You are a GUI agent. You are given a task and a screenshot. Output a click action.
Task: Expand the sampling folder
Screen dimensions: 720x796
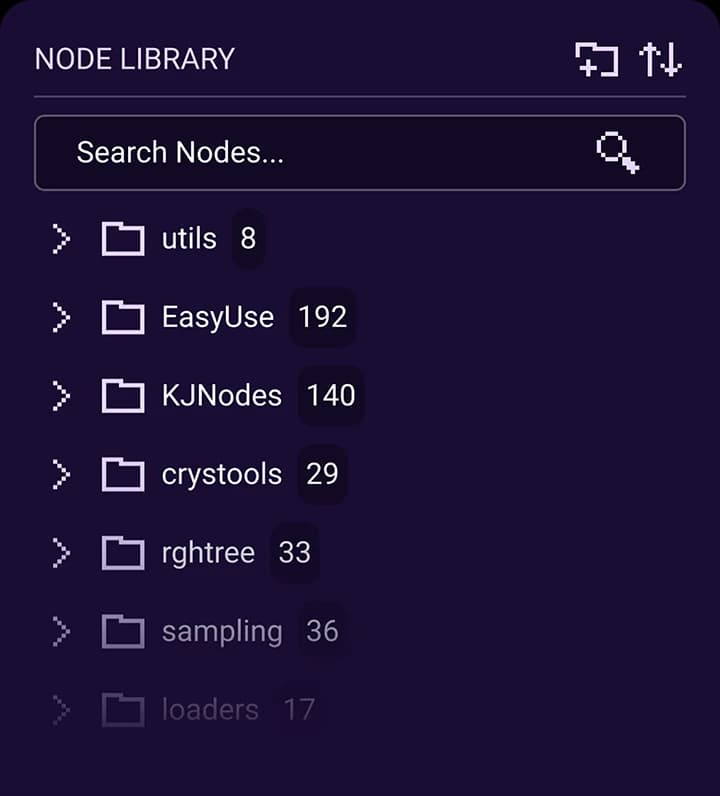coord(61,632)
